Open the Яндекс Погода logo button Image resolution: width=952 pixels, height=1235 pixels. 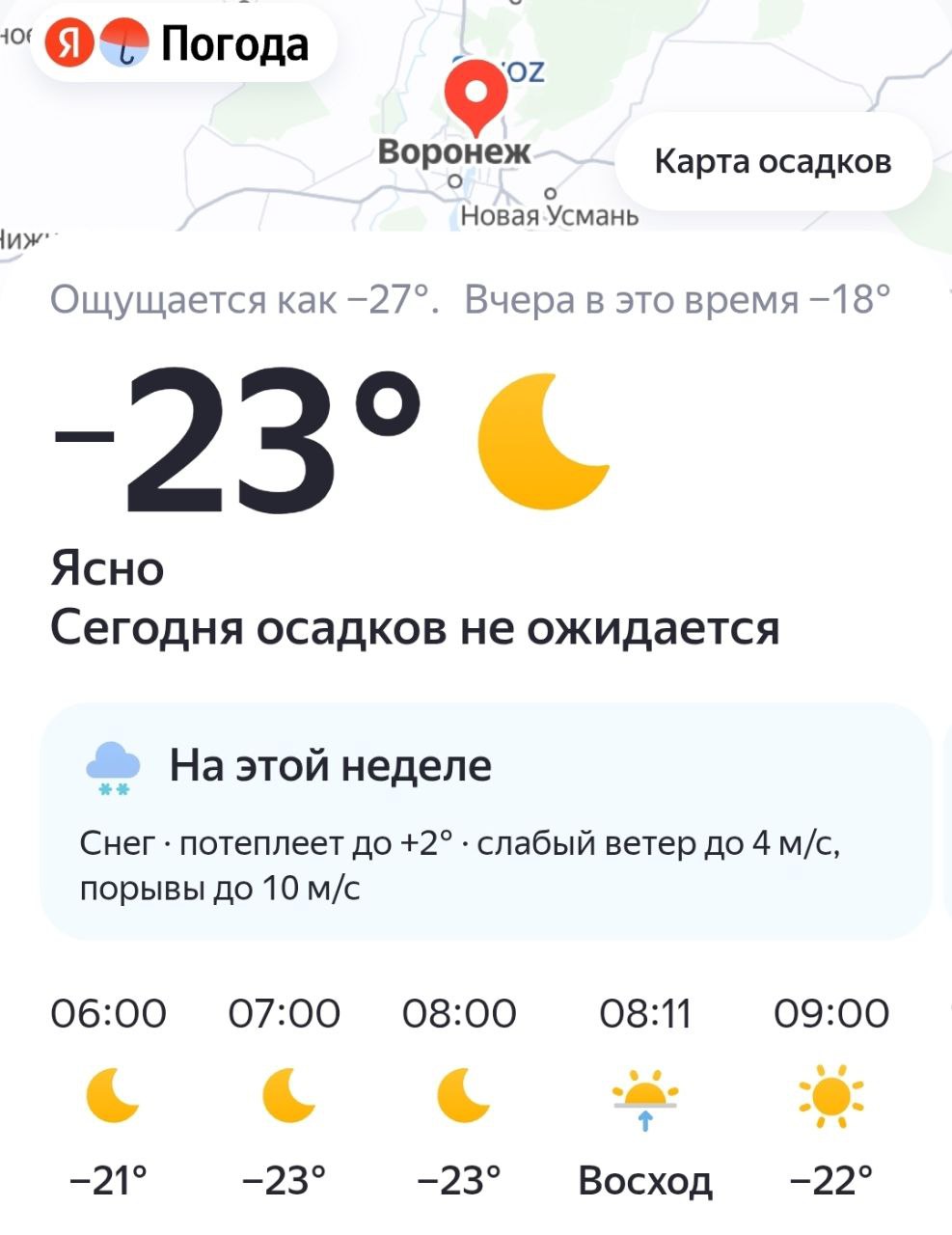click(182, 43)
